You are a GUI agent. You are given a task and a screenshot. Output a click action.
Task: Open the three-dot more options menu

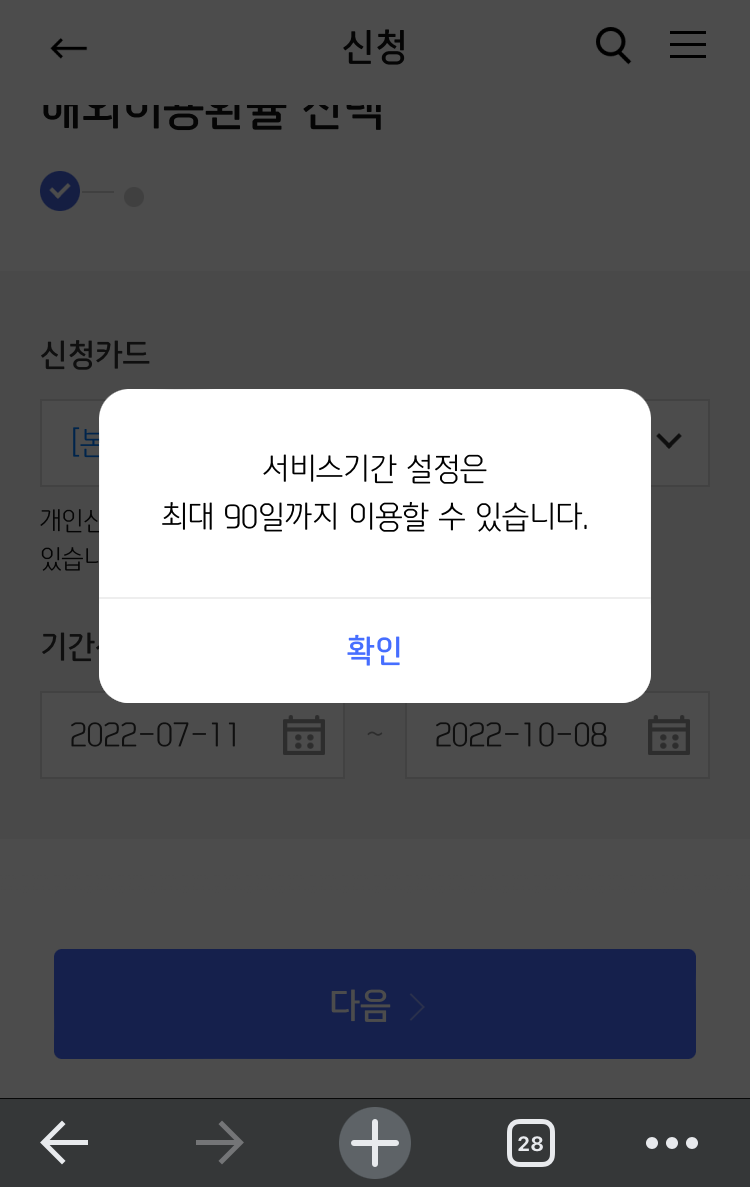672,1143
